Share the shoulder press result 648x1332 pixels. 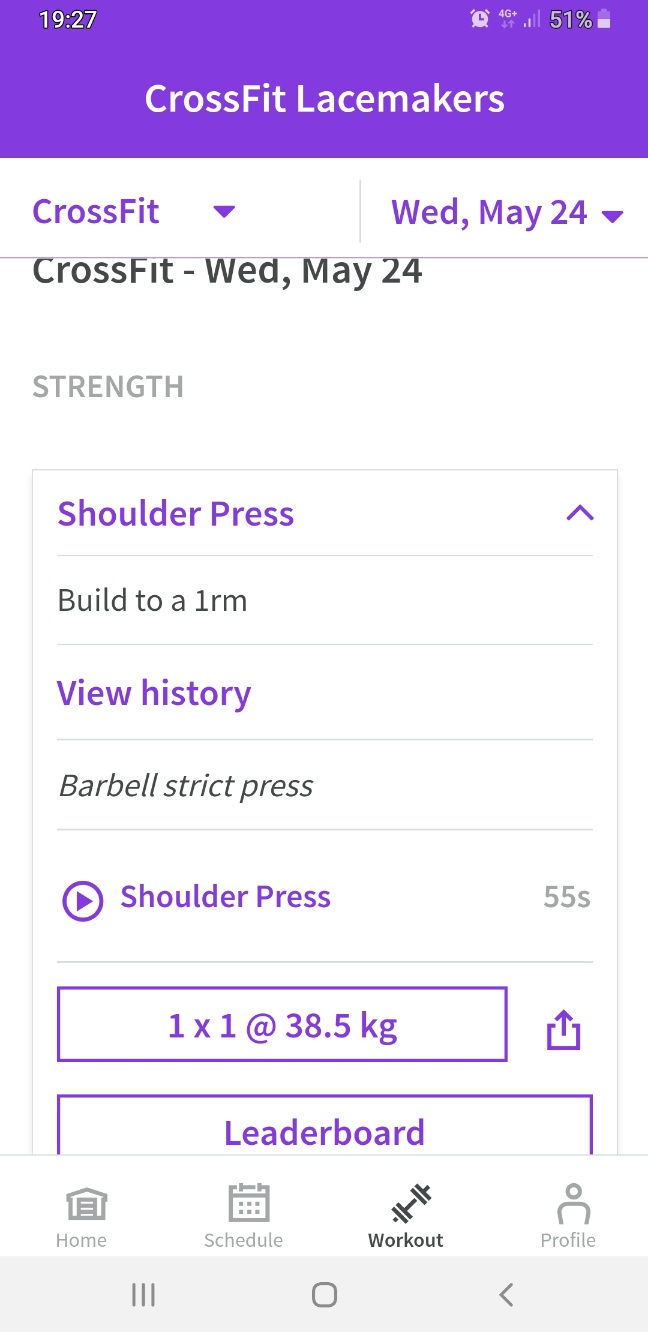tap(563, 1030)
